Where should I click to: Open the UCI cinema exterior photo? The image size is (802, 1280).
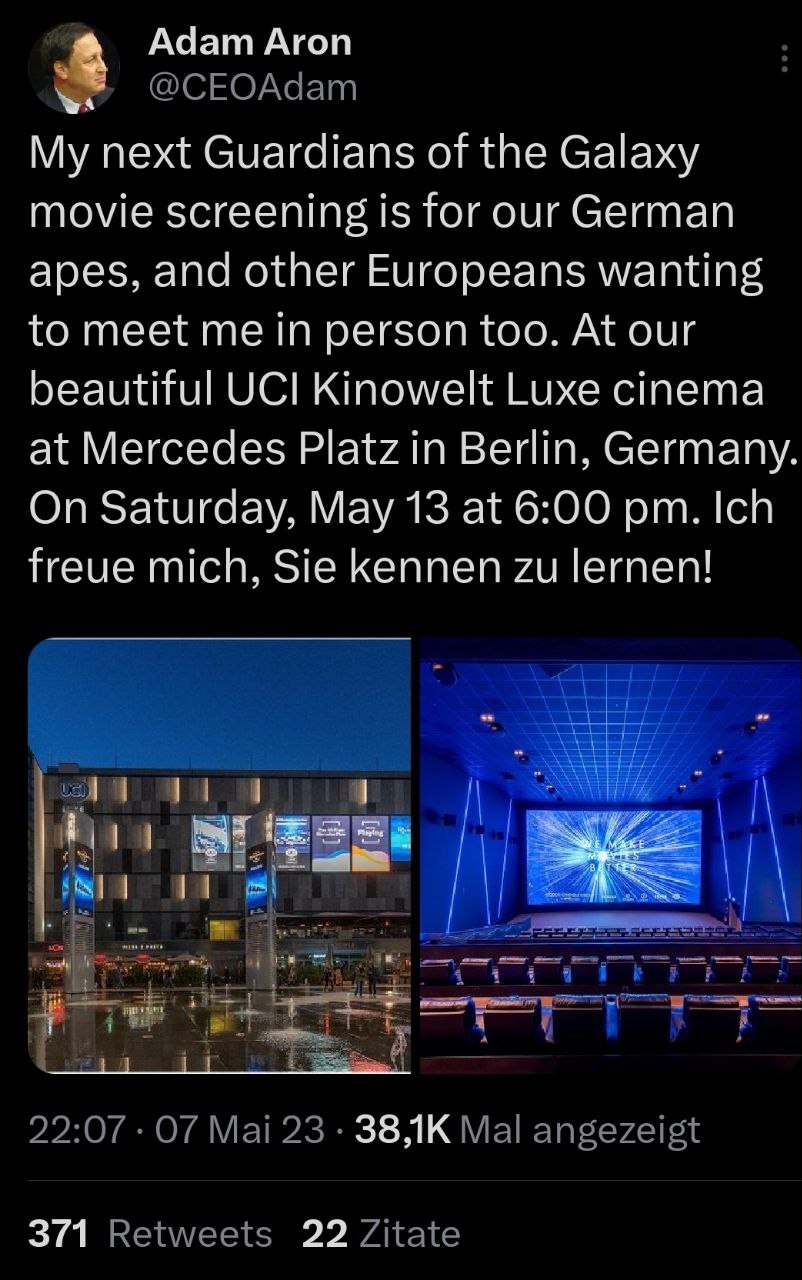(220, 856)
